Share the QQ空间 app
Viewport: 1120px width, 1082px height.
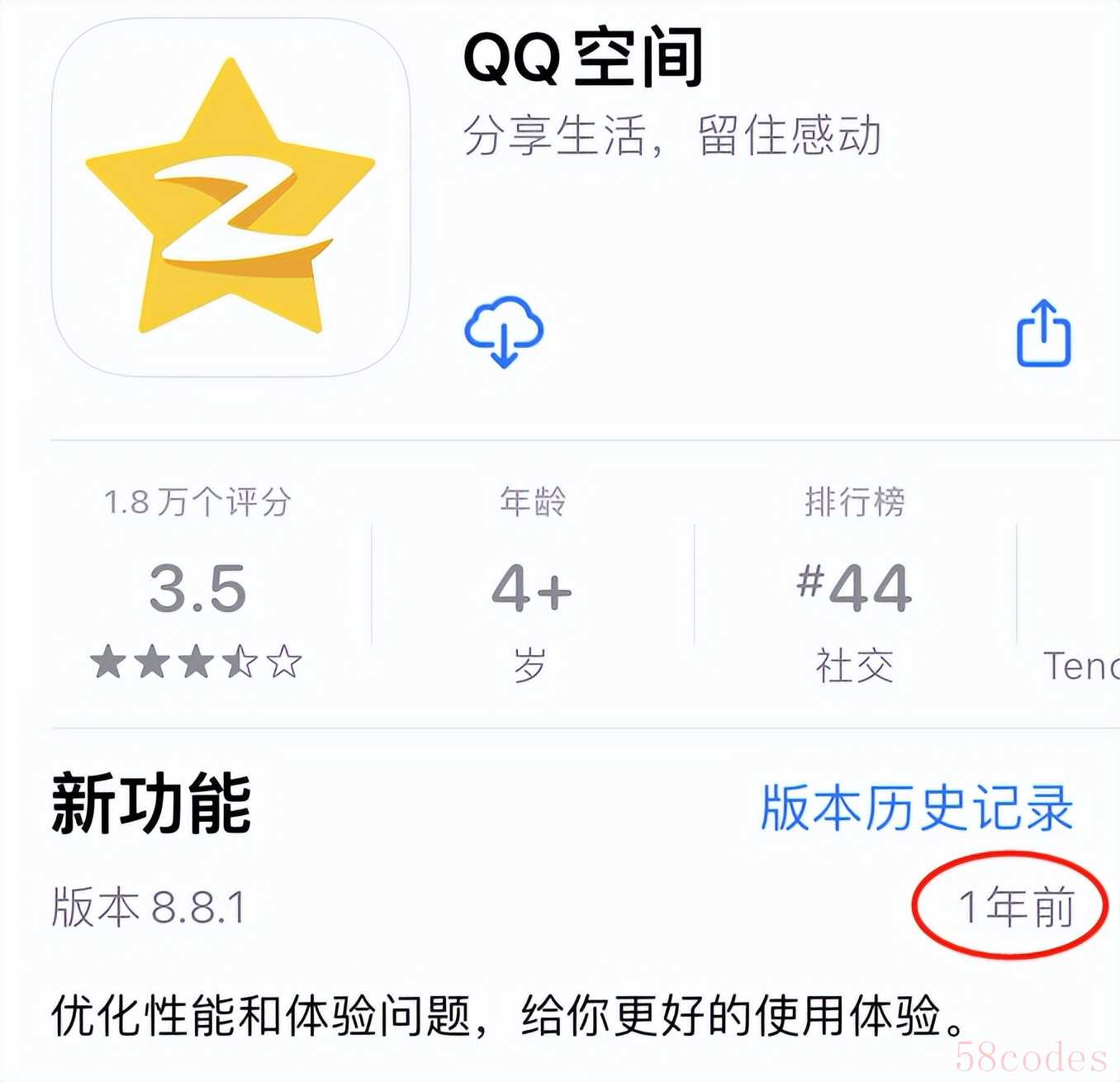pos(1043,334)
